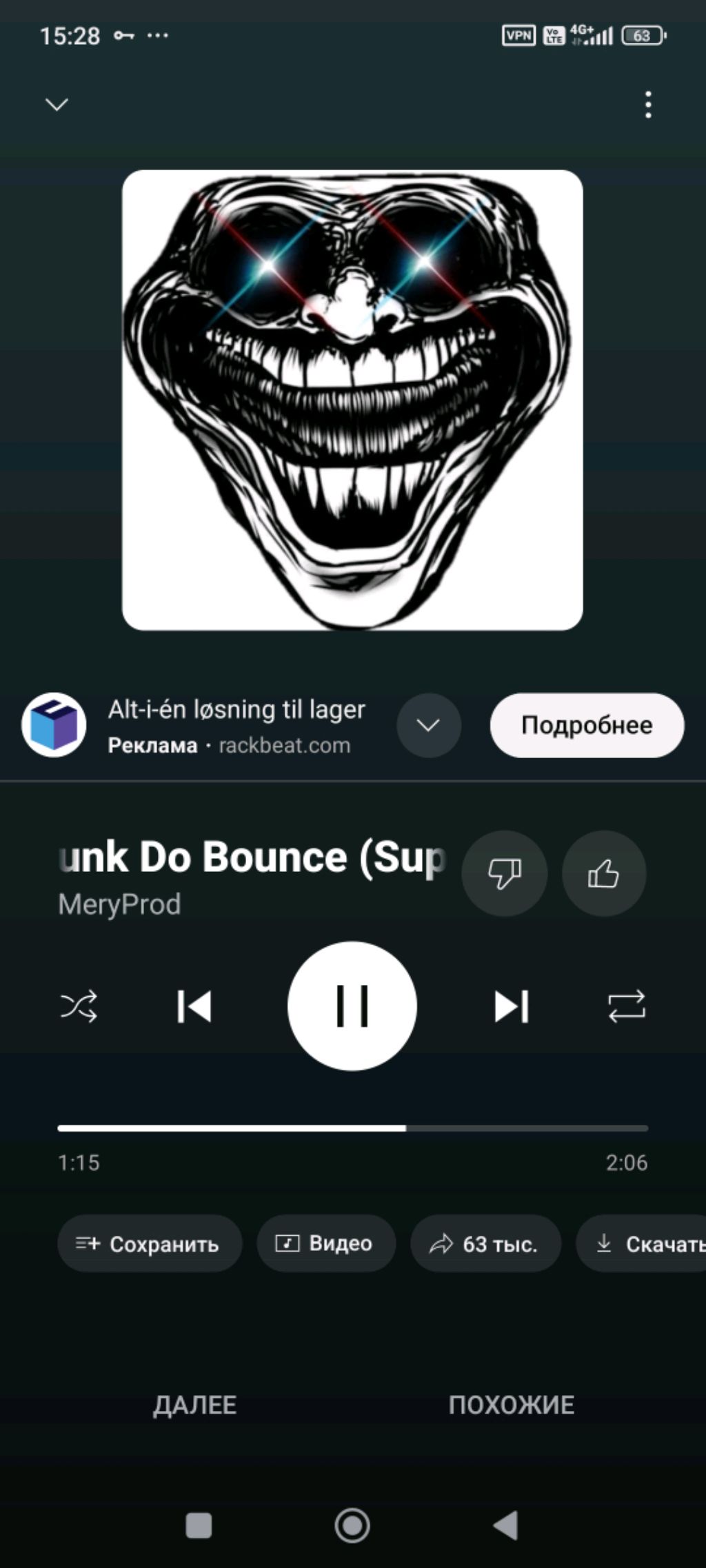Switch to Видео mode

click(x=325, y=1243)
